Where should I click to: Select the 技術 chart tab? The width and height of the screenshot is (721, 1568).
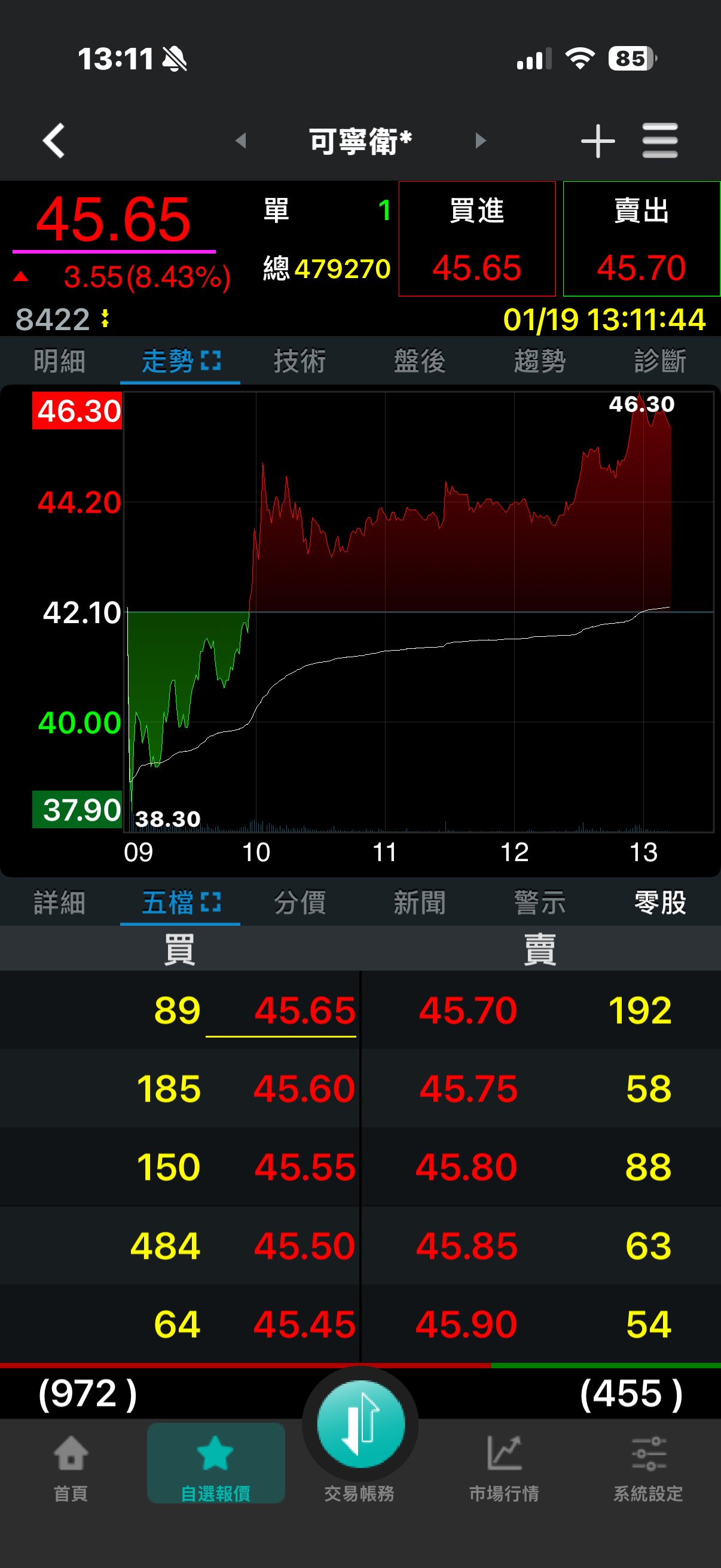(300, 362)
